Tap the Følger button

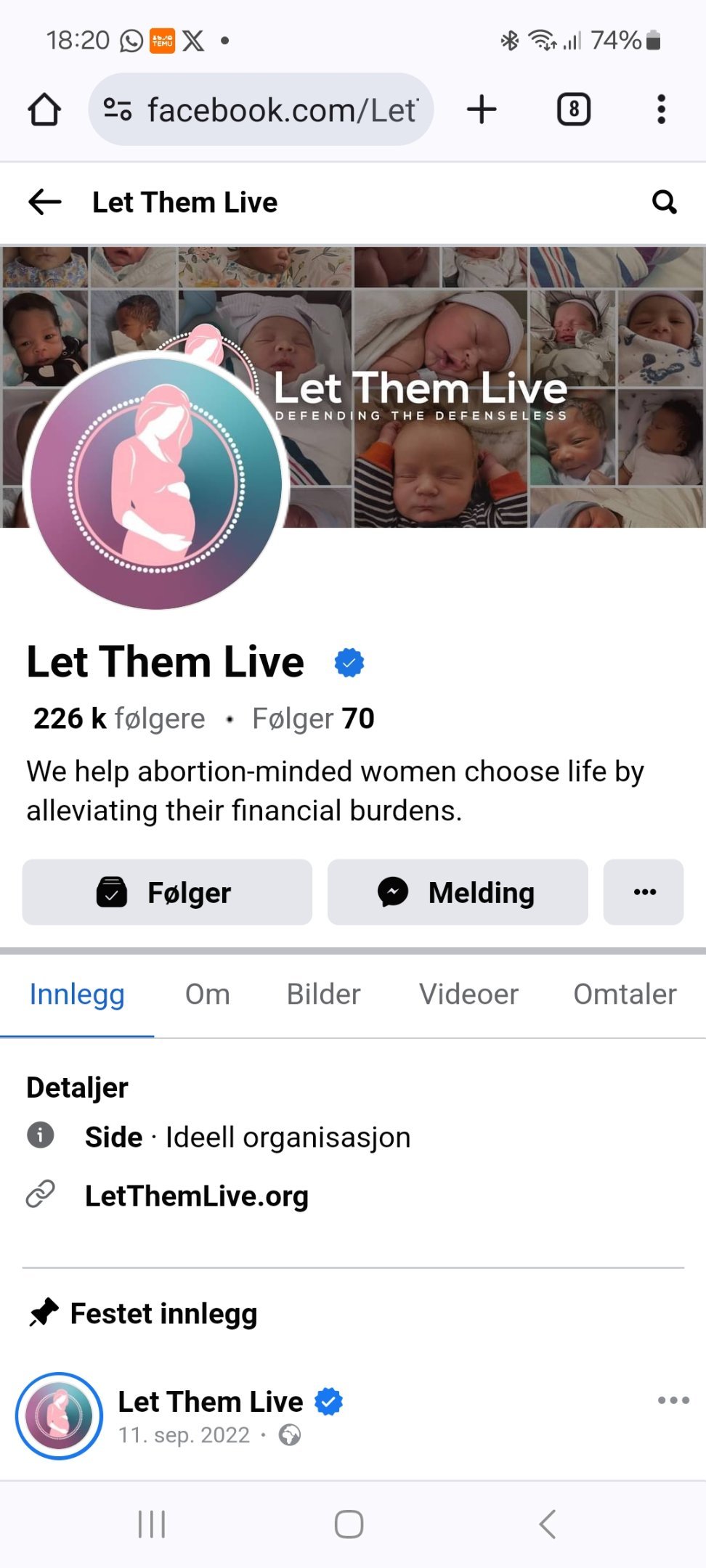click(x=167, y=892)
